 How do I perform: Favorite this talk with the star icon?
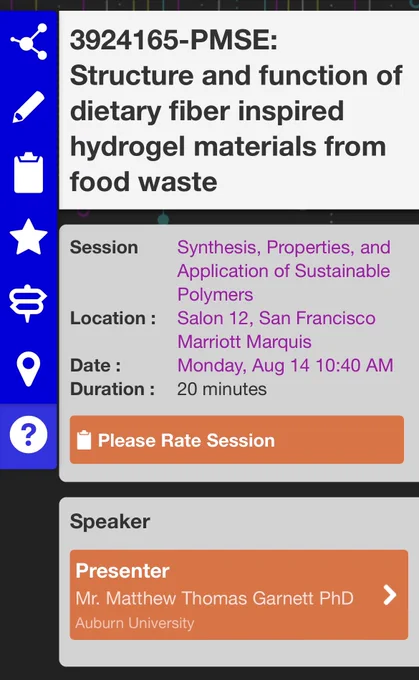tap(29, 237)
